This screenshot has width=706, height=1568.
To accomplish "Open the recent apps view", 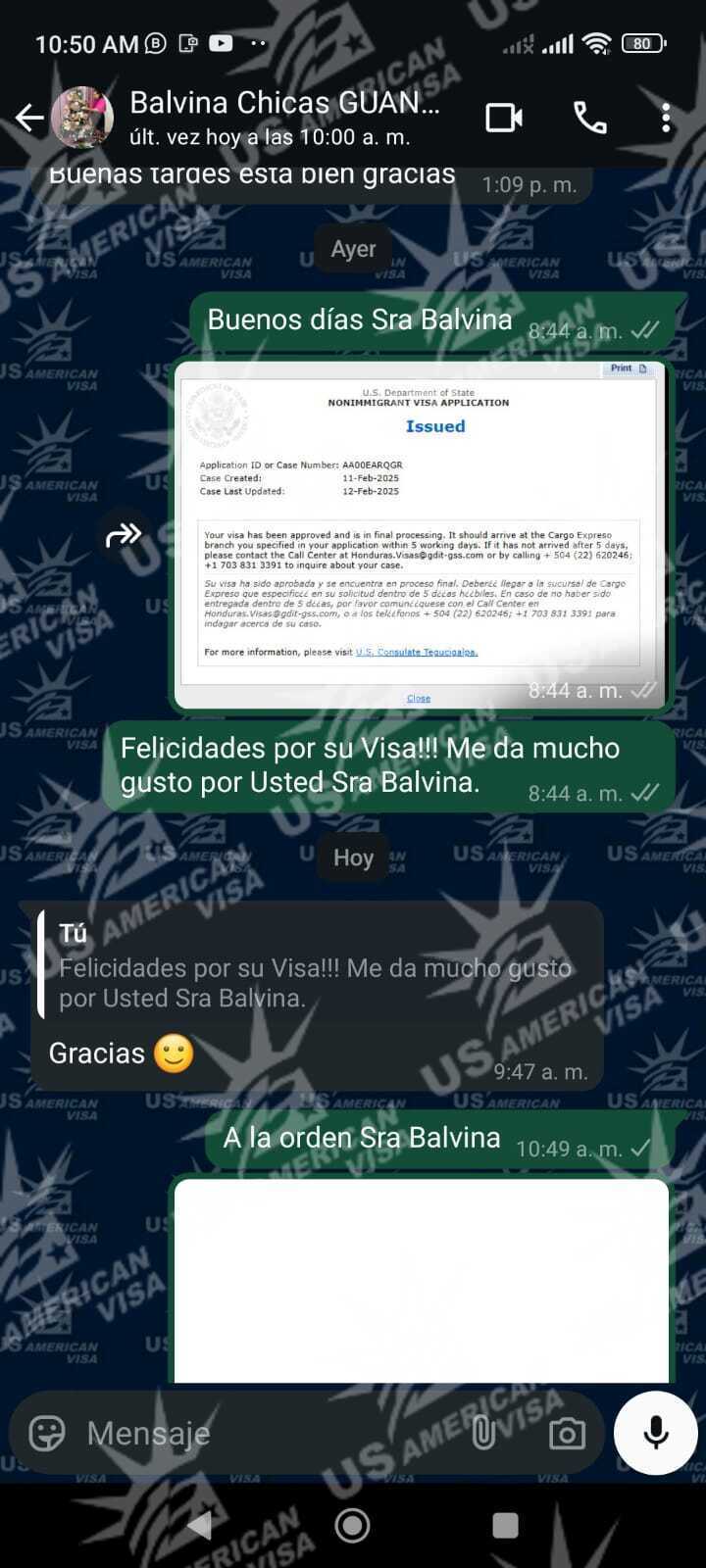I will click(x=505, y=1525).
